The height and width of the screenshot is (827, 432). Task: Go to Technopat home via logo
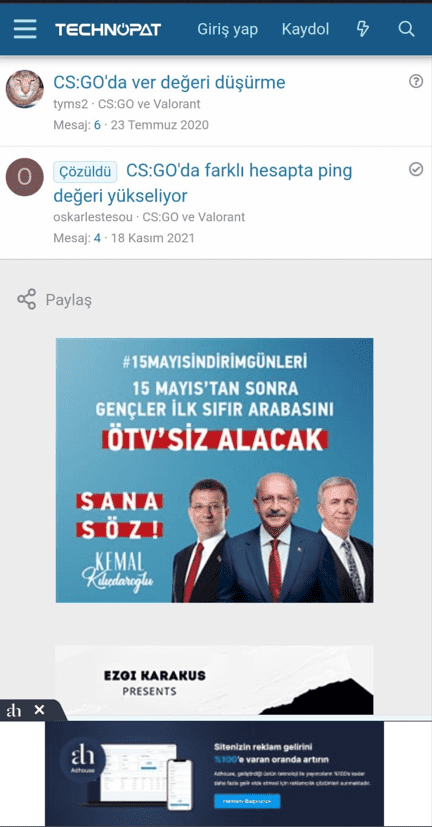point(108,30)
